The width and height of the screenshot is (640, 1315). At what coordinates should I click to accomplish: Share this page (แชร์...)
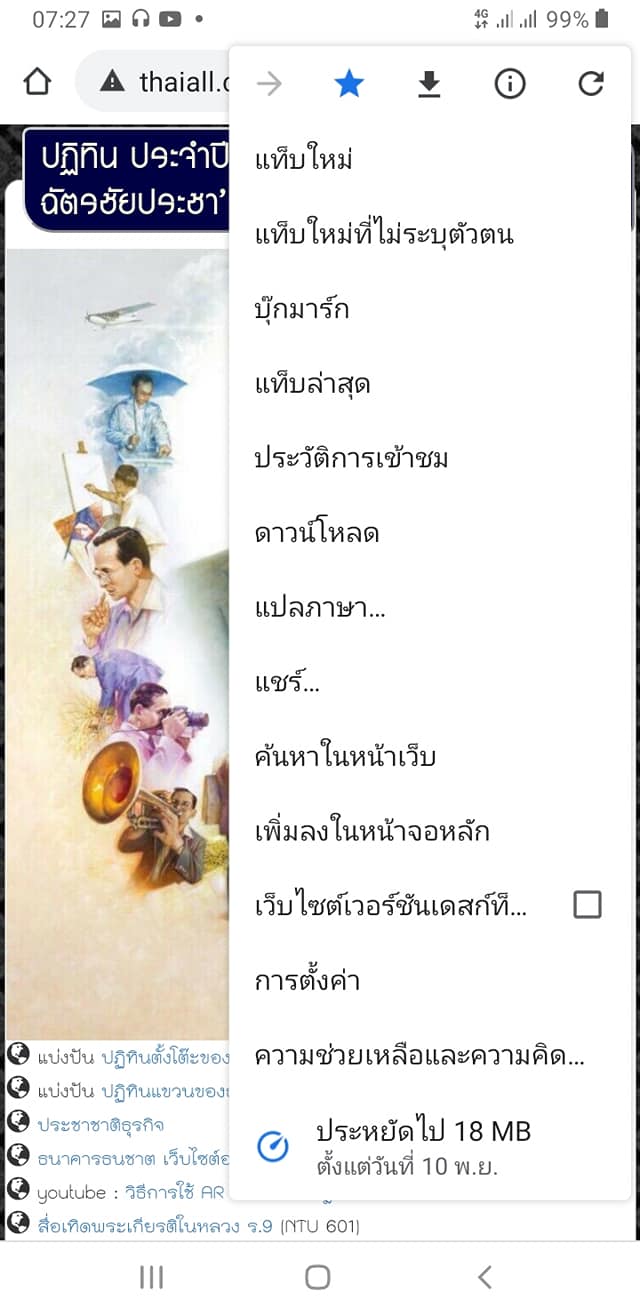tap(288, 683)
